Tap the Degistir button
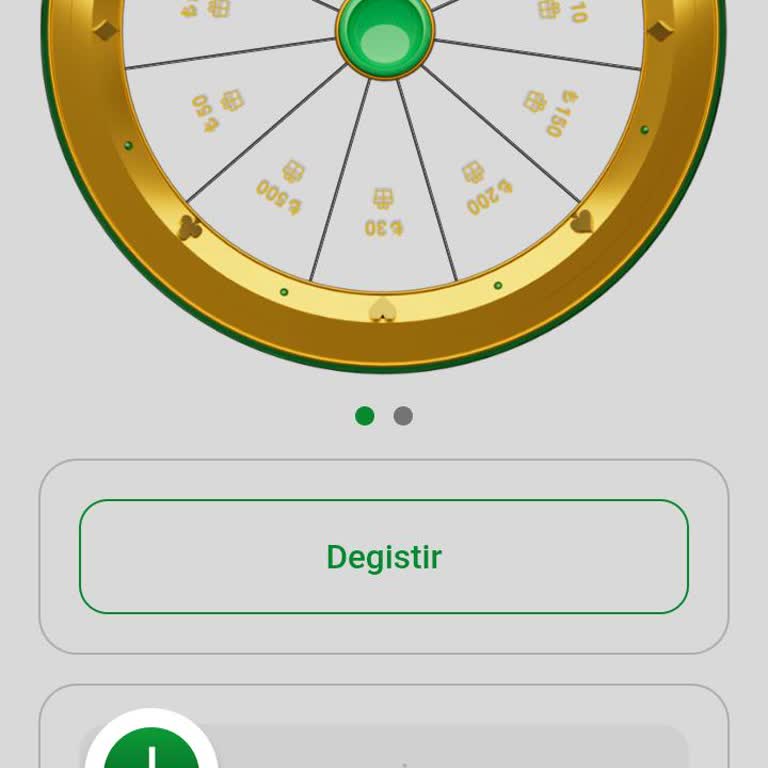The height and width of the screenshot is (768, 768). [x=384, y=556]
